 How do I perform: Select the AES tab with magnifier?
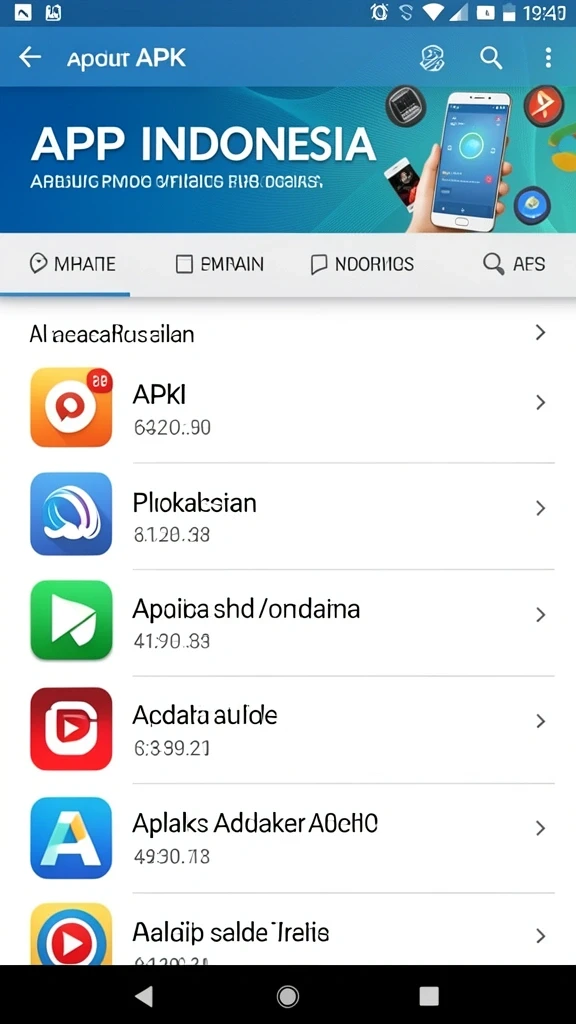513,264
